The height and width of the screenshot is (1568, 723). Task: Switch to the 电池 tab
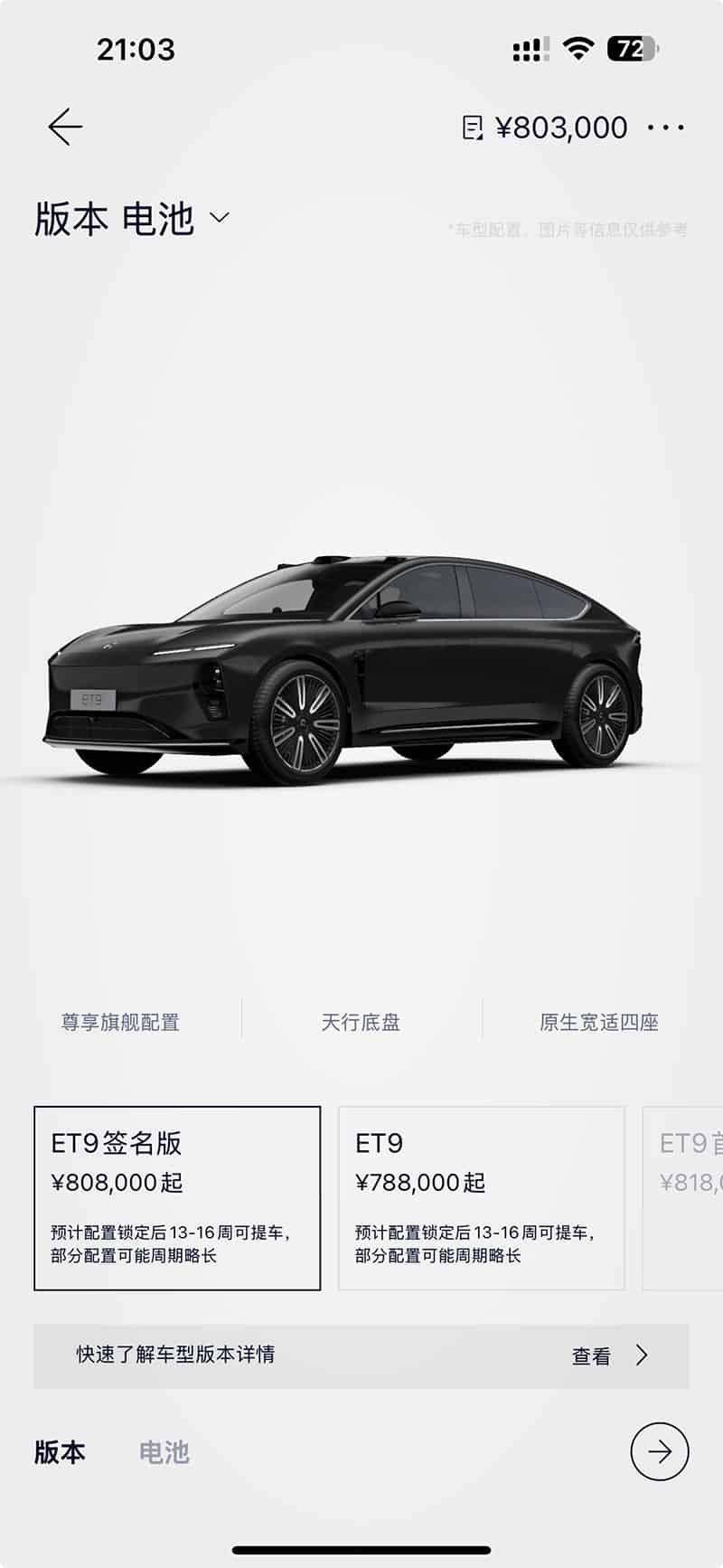tap(164, 1451)
